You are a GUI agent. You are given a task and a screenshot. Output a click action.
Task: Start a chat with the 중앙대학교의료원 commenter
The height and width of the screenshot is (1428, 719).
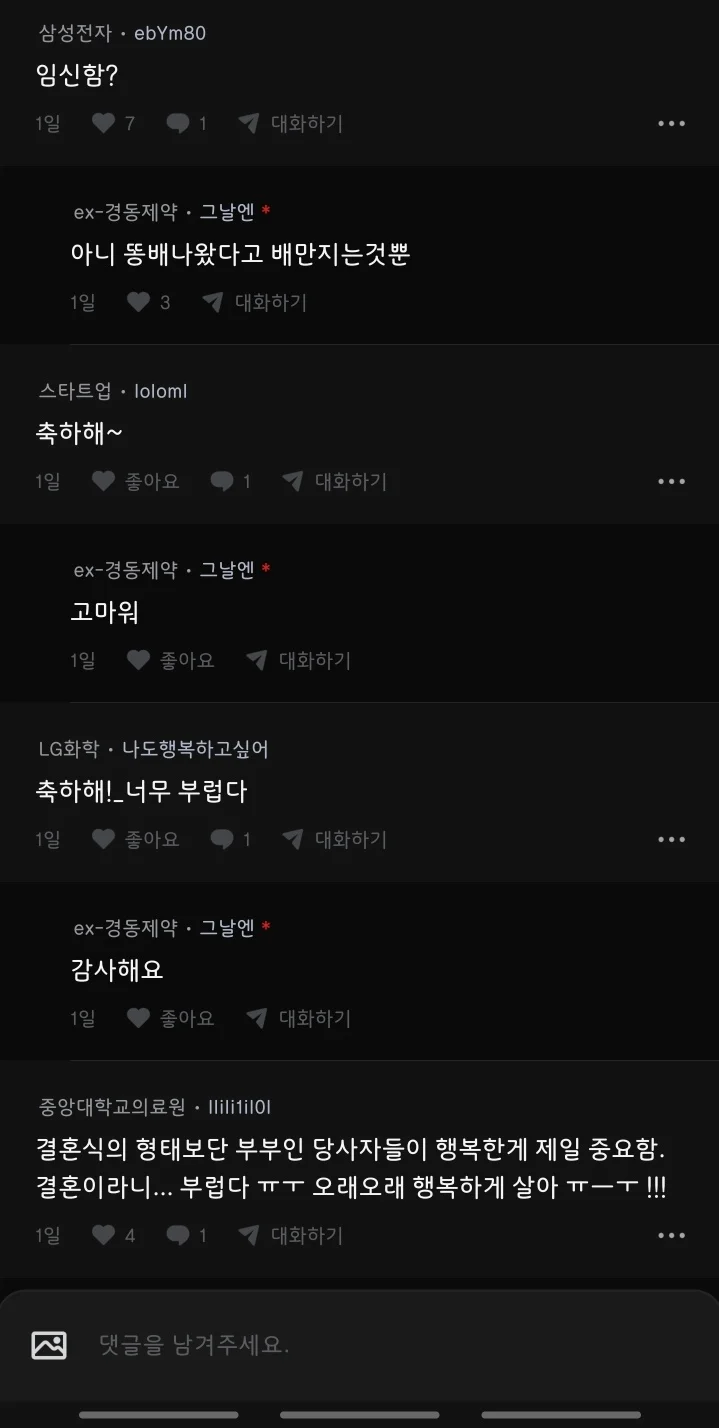click(x=291, y=1235)
